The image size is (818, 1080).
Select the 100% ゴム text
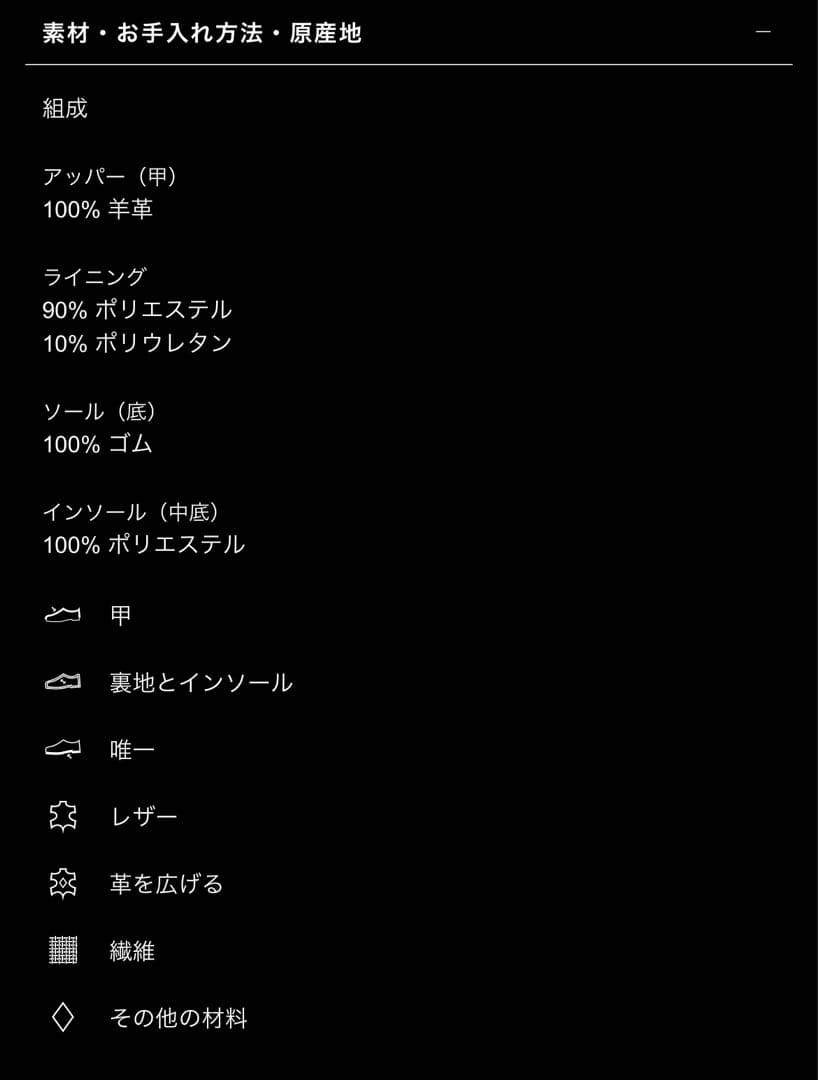click(97, 445)
